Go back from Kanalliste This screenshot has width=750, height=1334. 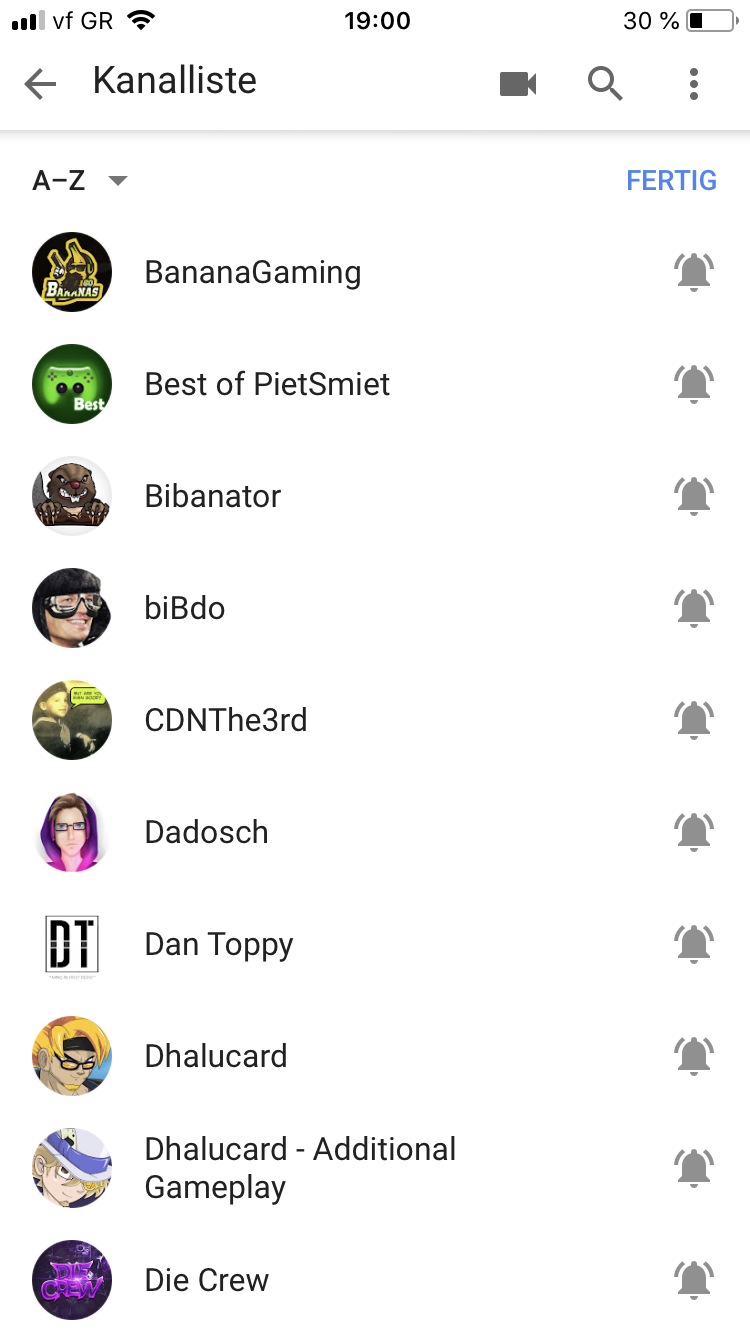[x=40, y=84]
